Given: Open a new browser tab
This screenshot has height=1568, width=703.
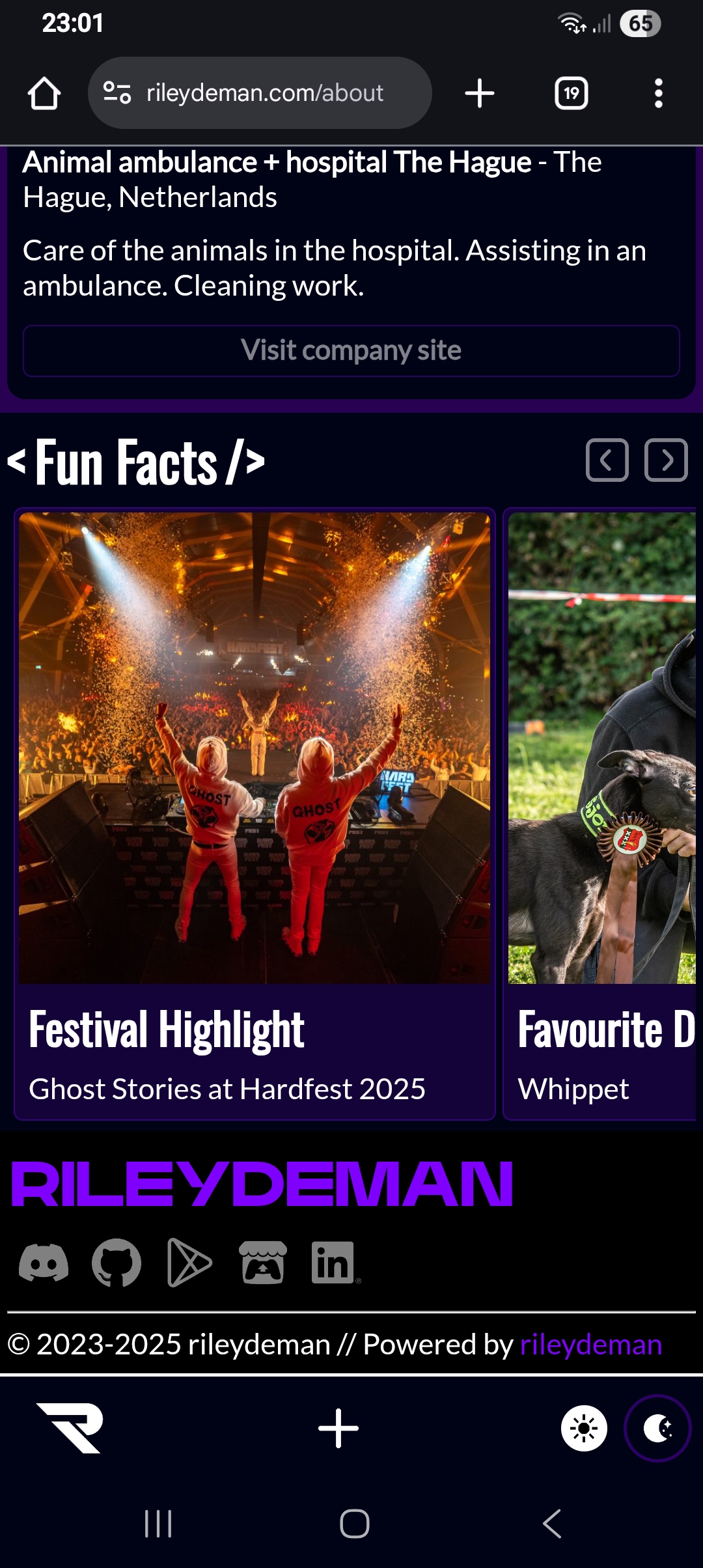Looking at the screenshot, I should click(480, 93).
